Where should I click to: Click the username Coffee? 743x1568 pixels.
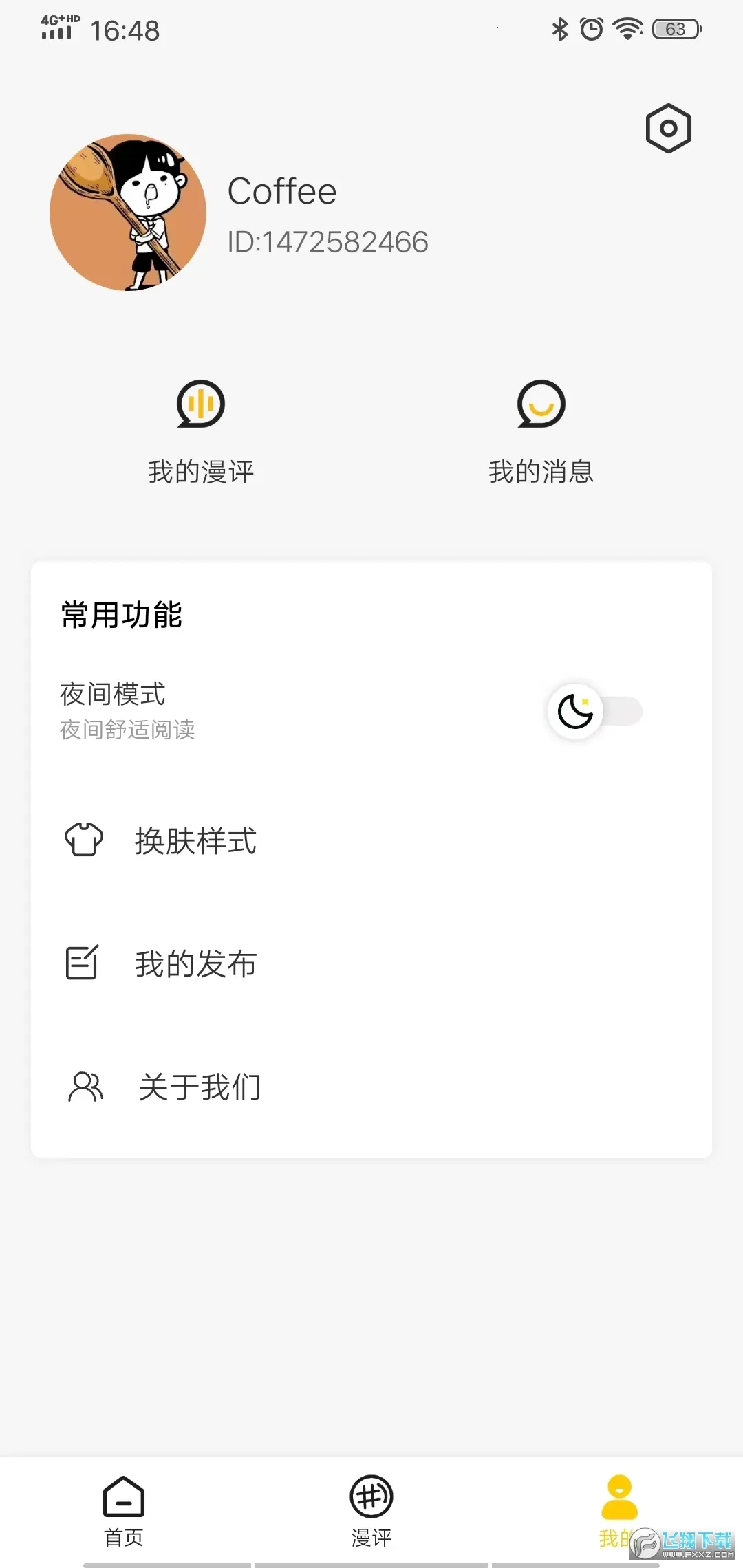(282, 191)
